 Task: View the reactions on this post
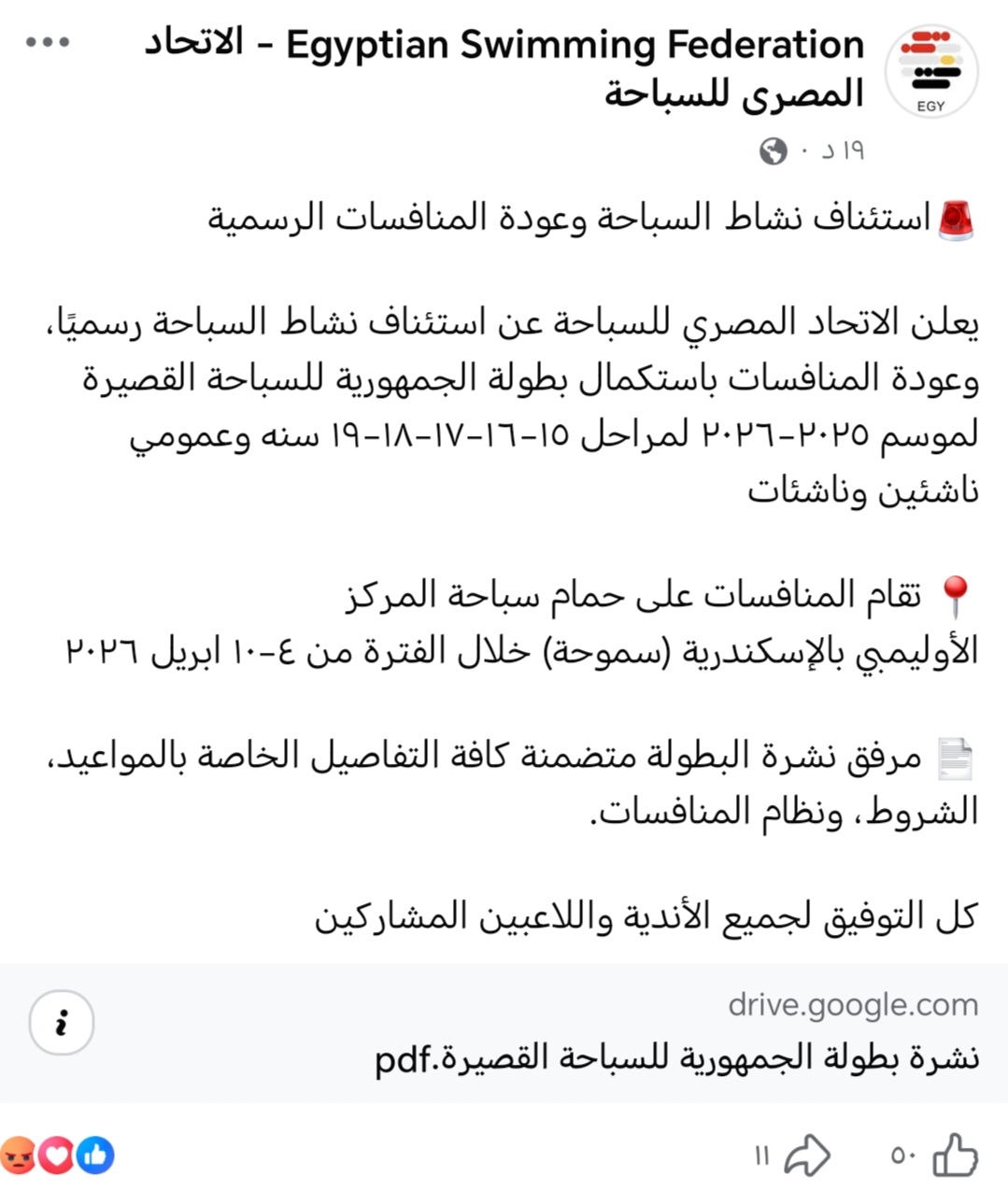coord(58,1155)
